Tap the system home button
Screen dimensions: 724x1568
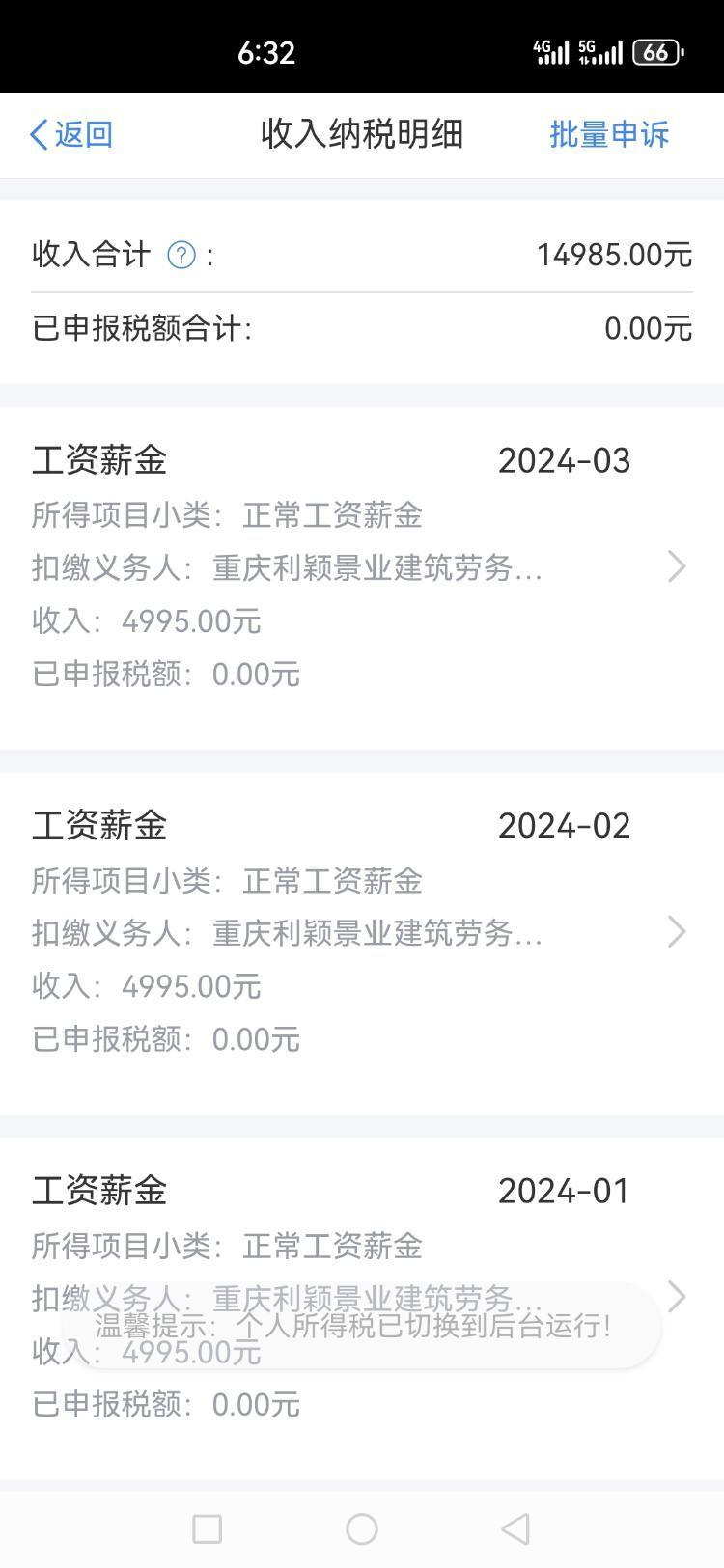point(362,1528)
